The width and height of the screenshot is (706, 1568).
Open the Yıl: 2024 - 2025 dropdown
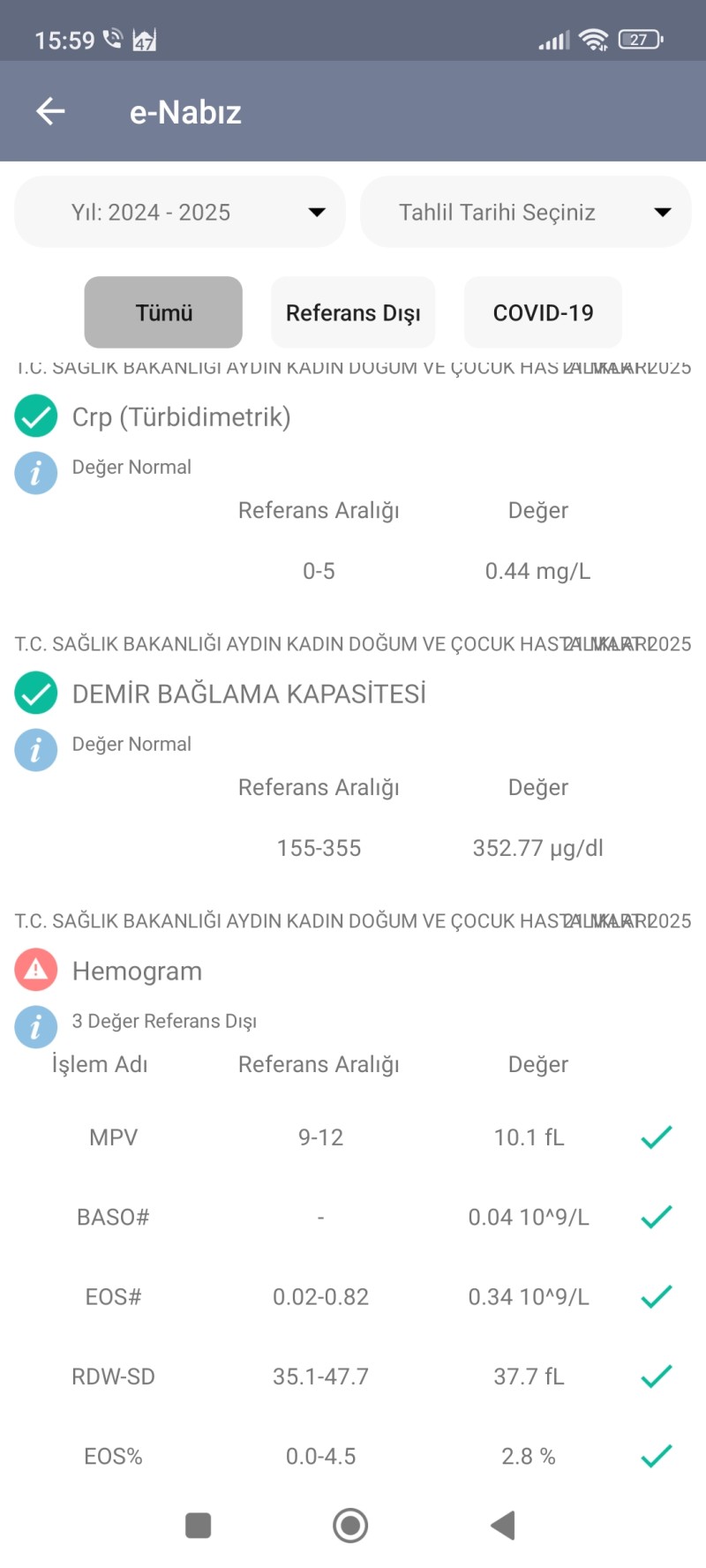point(179,212)
